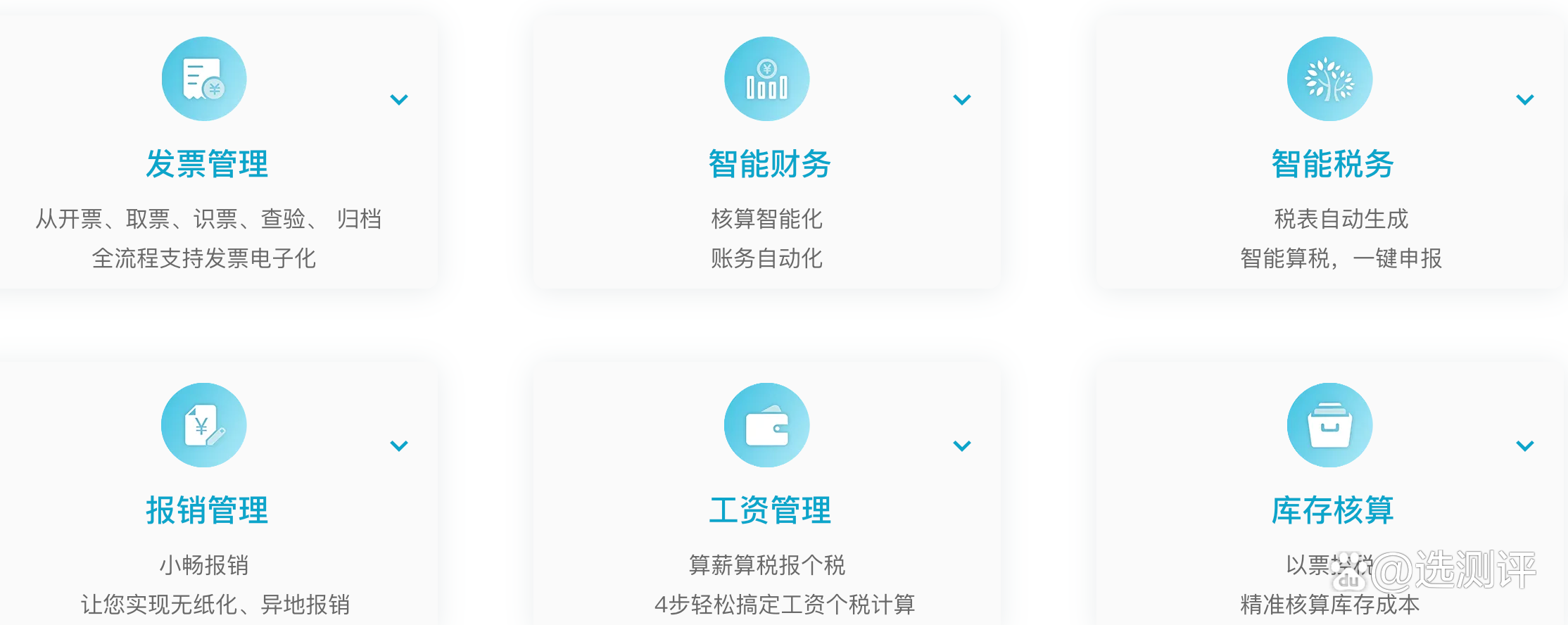Expand the 报销管理 card chevron

[399, 446]
